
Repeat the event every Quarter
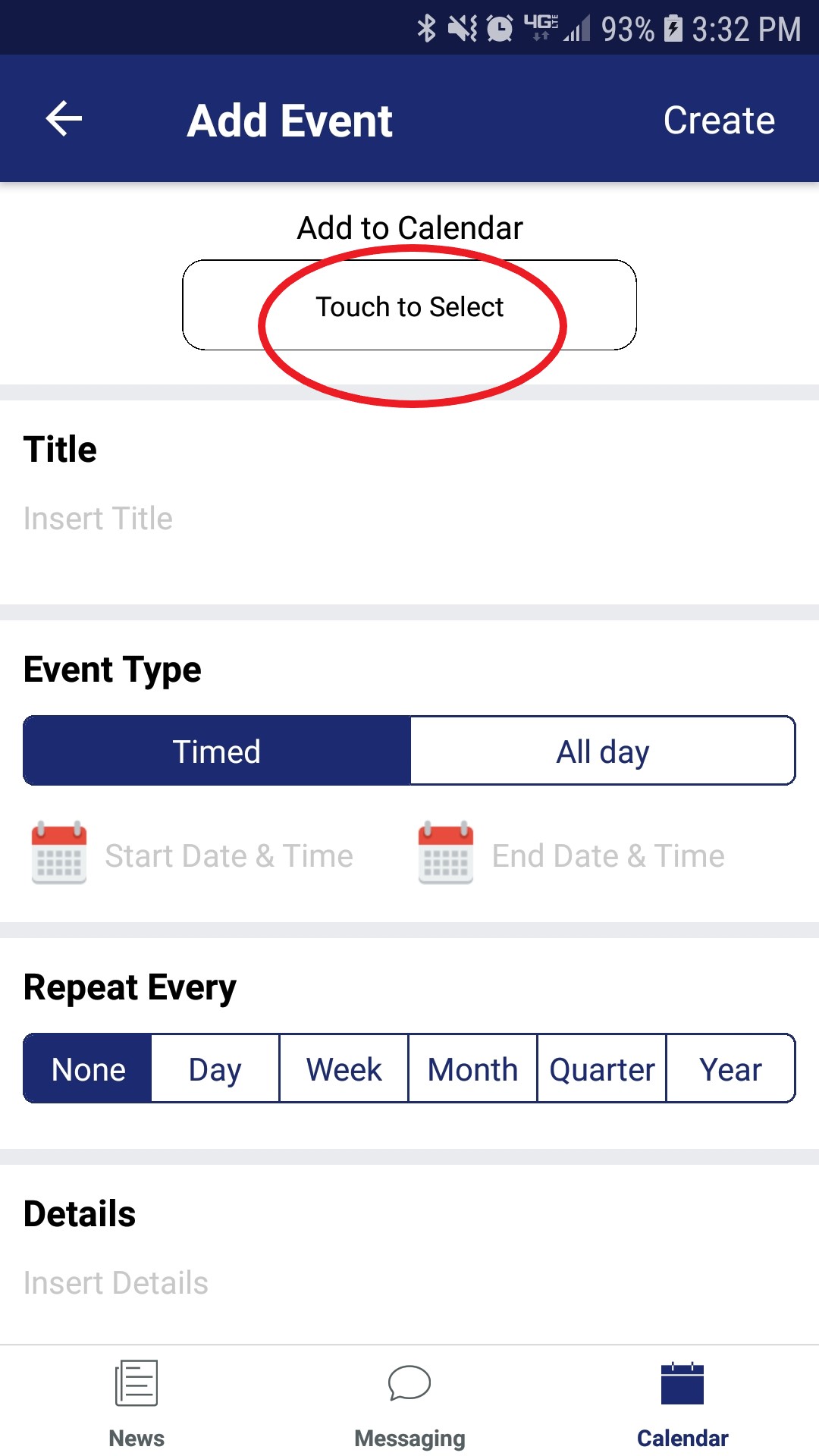602,1069
